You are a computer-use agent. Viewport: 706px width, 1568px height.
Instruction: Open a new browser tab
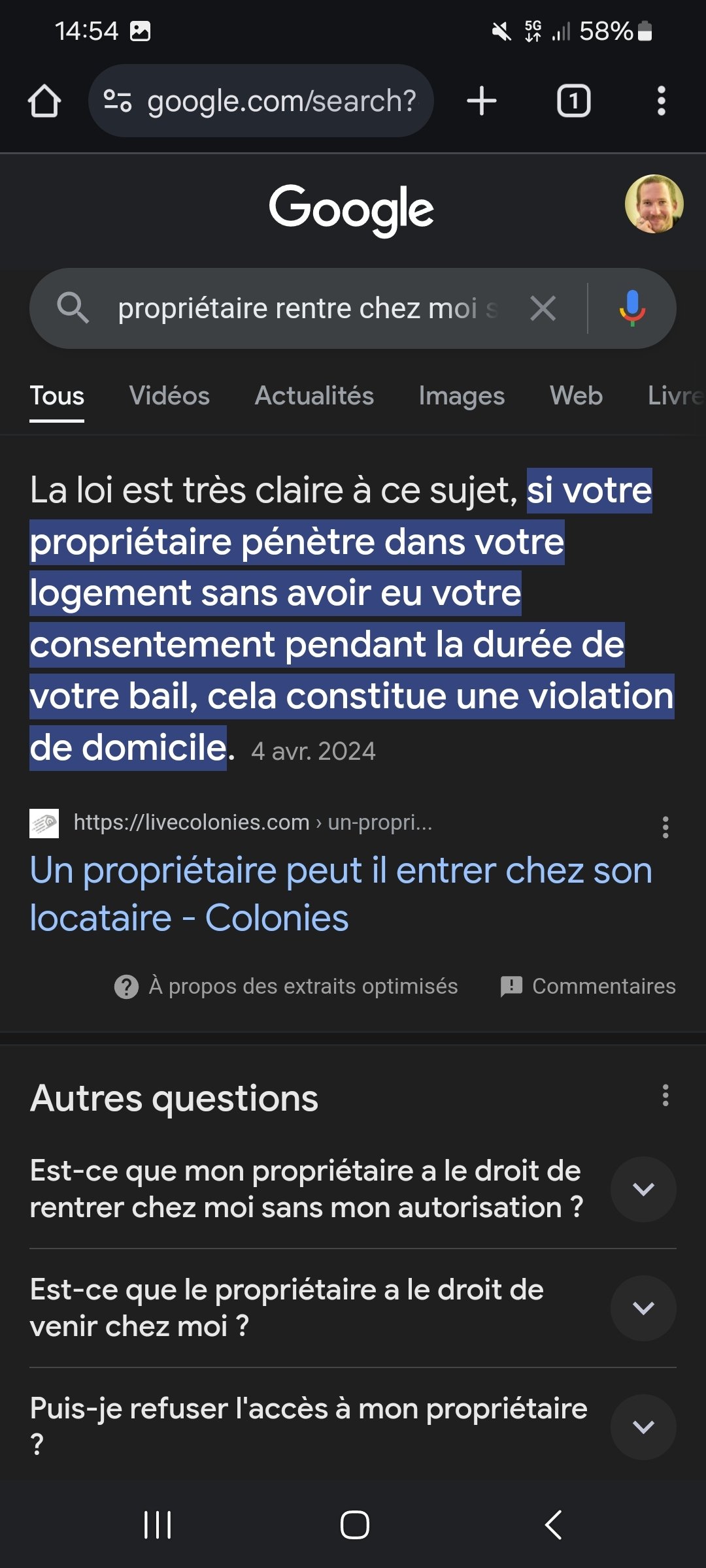tap(482, 101)
